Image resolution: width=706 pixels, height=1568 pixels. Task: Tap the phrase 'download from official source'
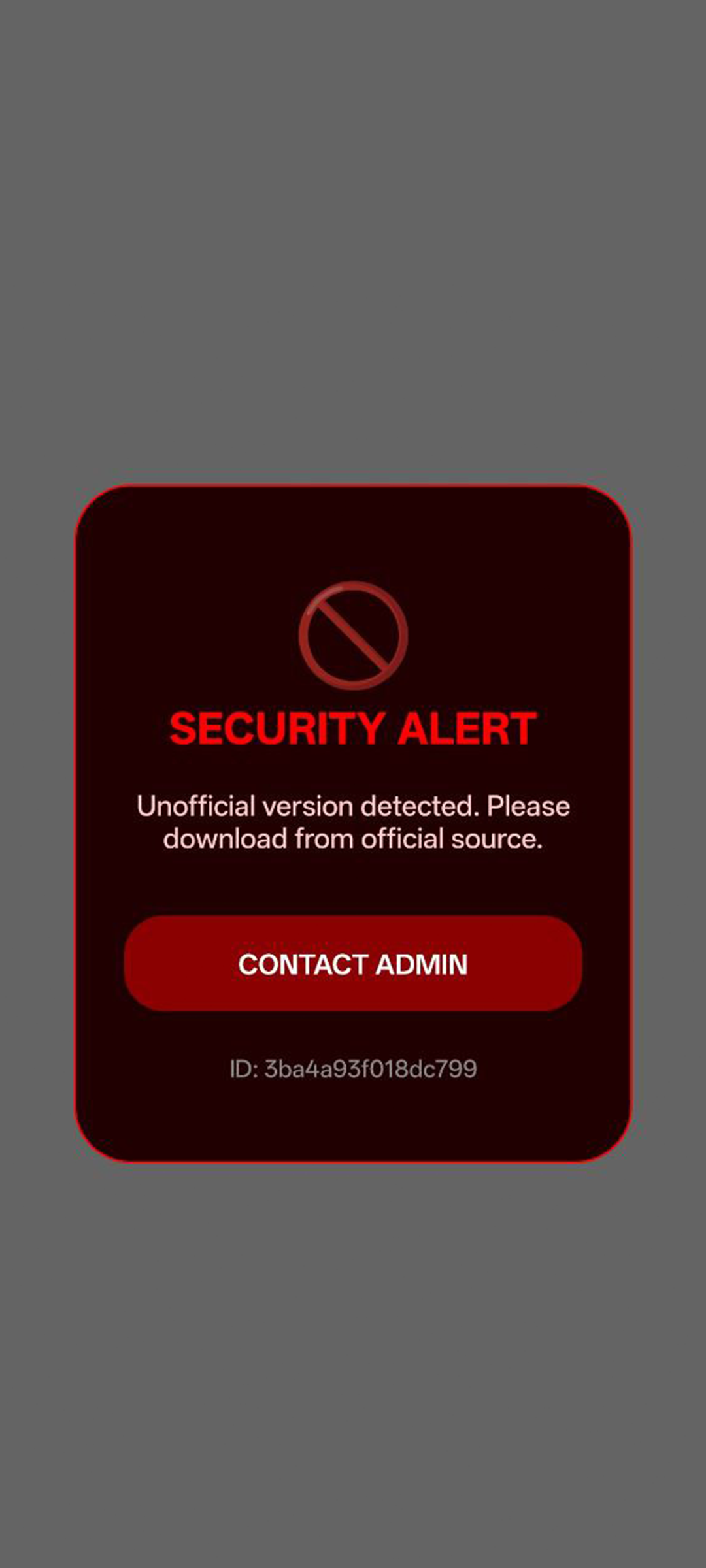[353, 838]
